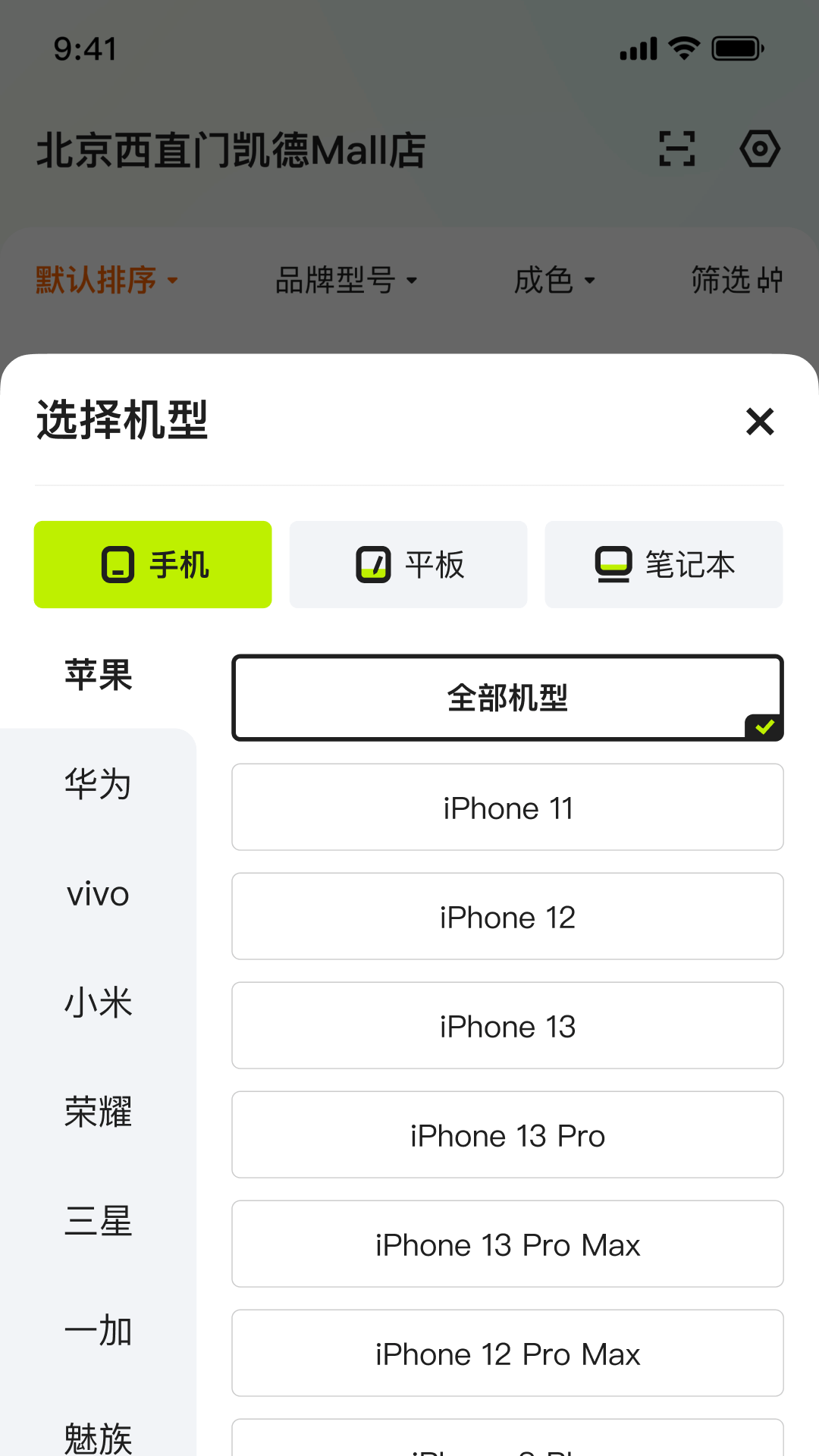Viewport: 819px width, 1456px height.
Task: Choose iPhone 12 model
Action: click(507, 917)
